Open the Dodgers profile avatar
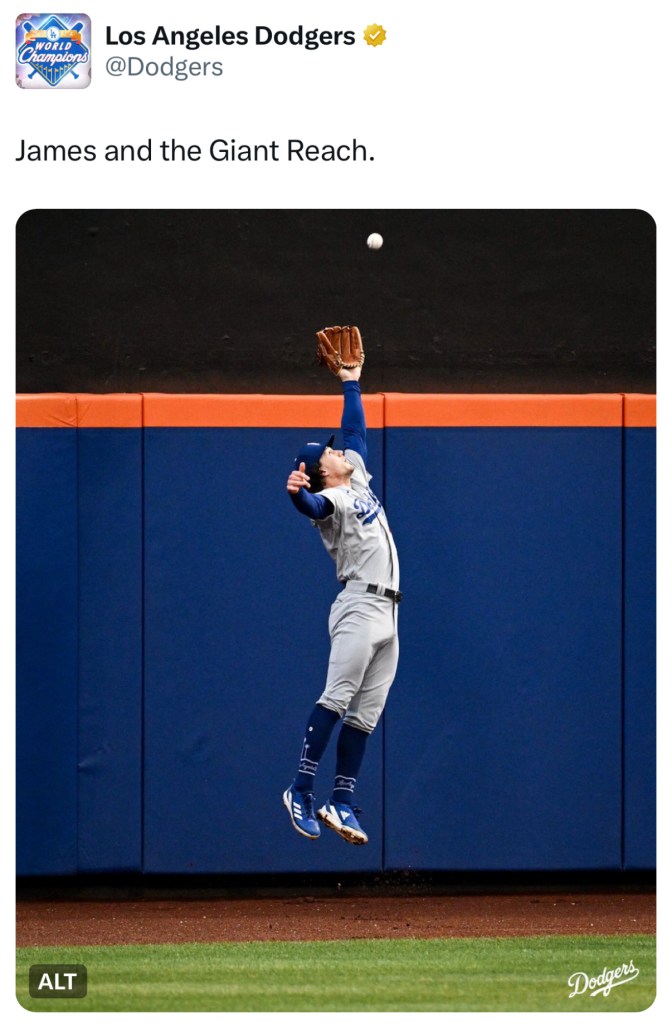672x1024 pixels. coord(53,51)
